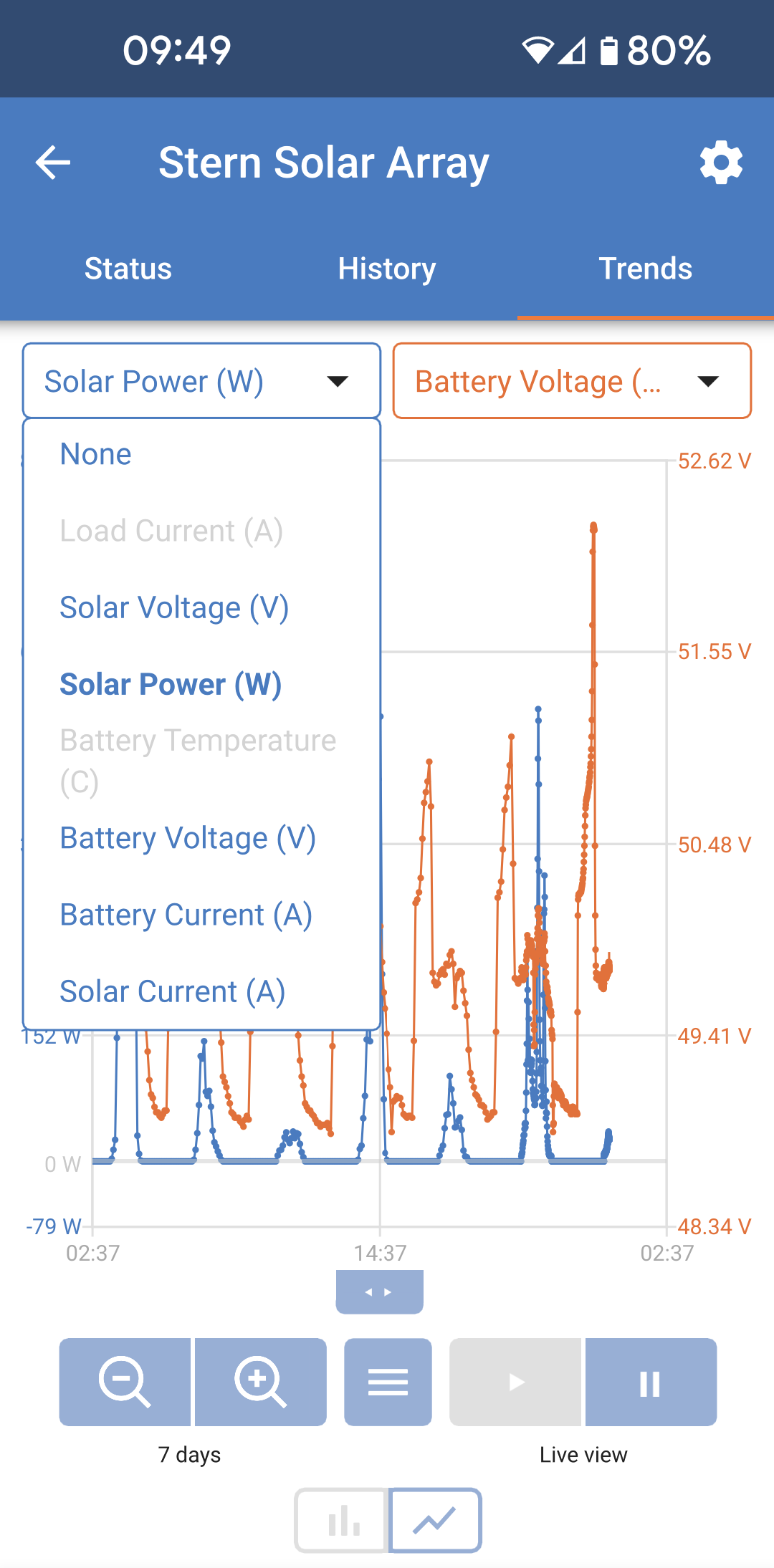The width and height of the screenshot is (774, 1568).
Task: Enable line graph visualization mode
Action: pos(434,1519)
